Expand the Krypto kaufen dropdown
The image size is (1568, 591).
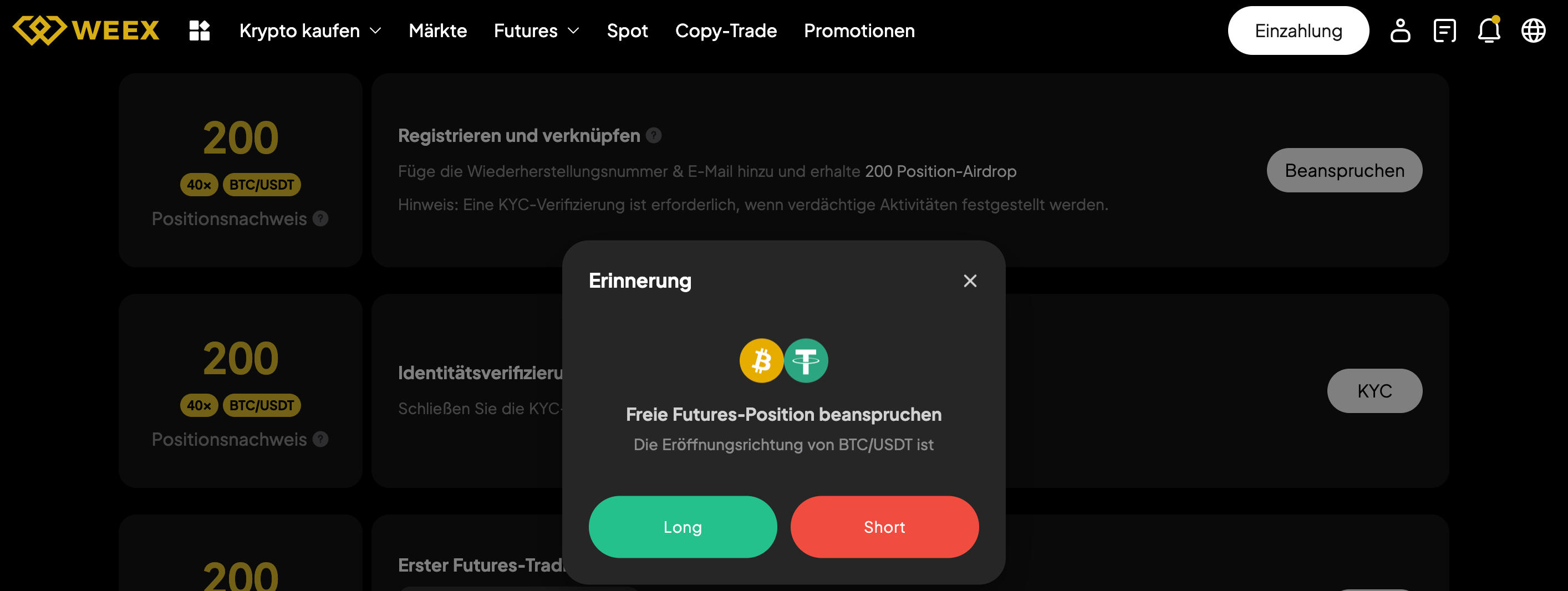click(x=310, y=30)
